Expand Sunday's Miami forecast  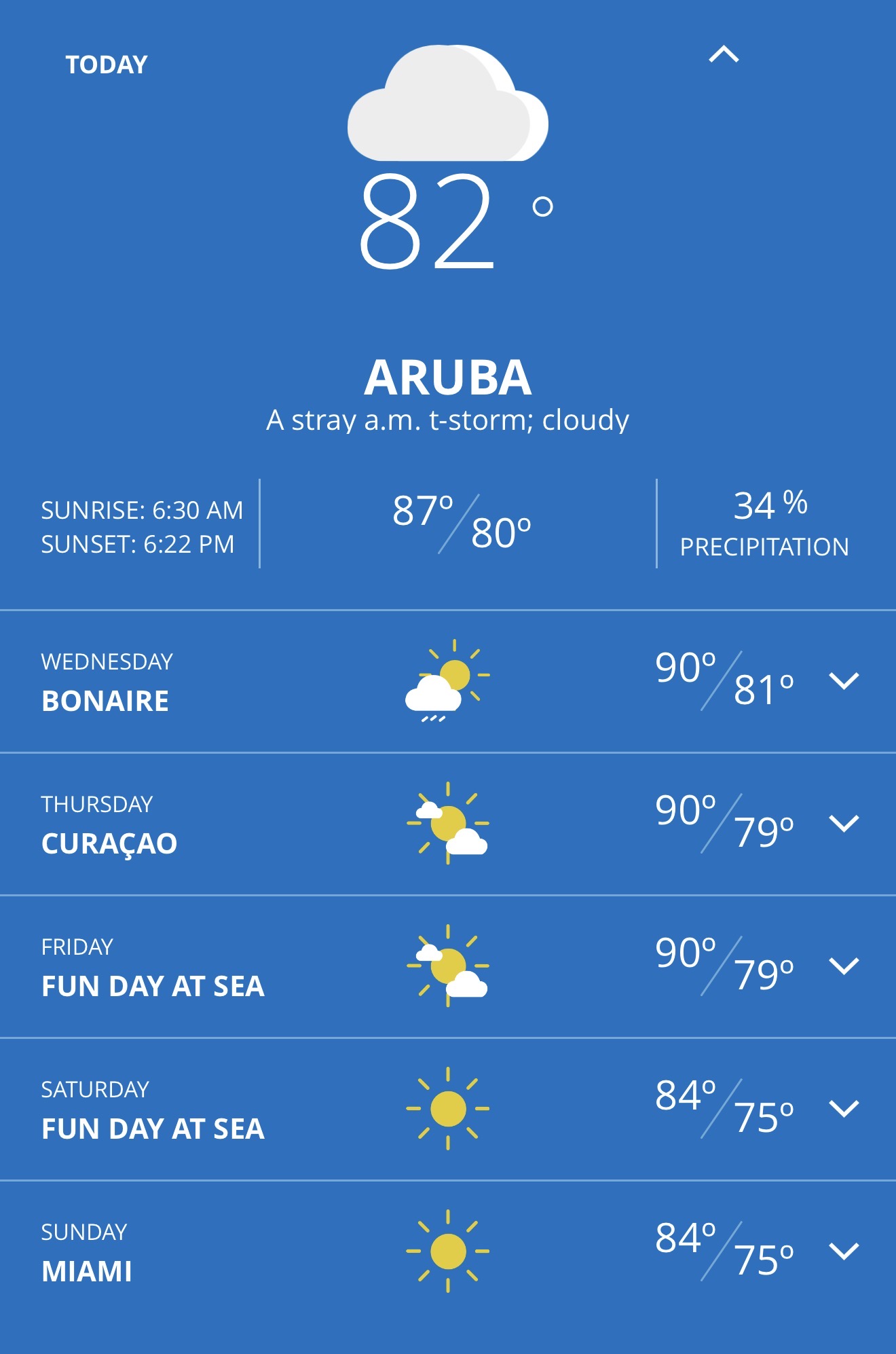(844, 1251)
